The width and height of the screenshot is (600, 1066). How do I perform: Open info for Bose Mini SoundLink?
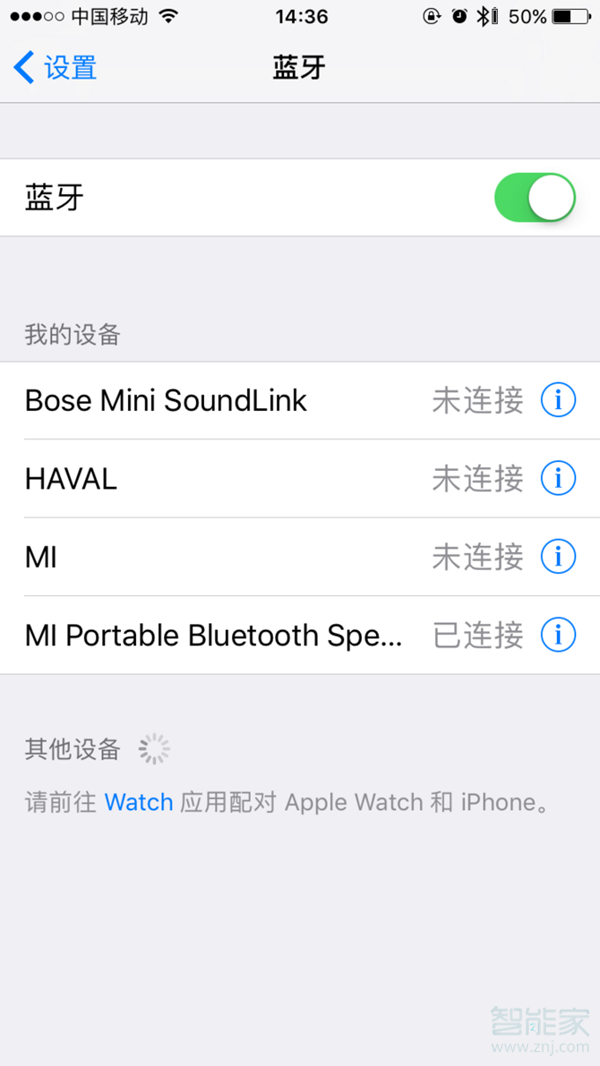point(558,401)
